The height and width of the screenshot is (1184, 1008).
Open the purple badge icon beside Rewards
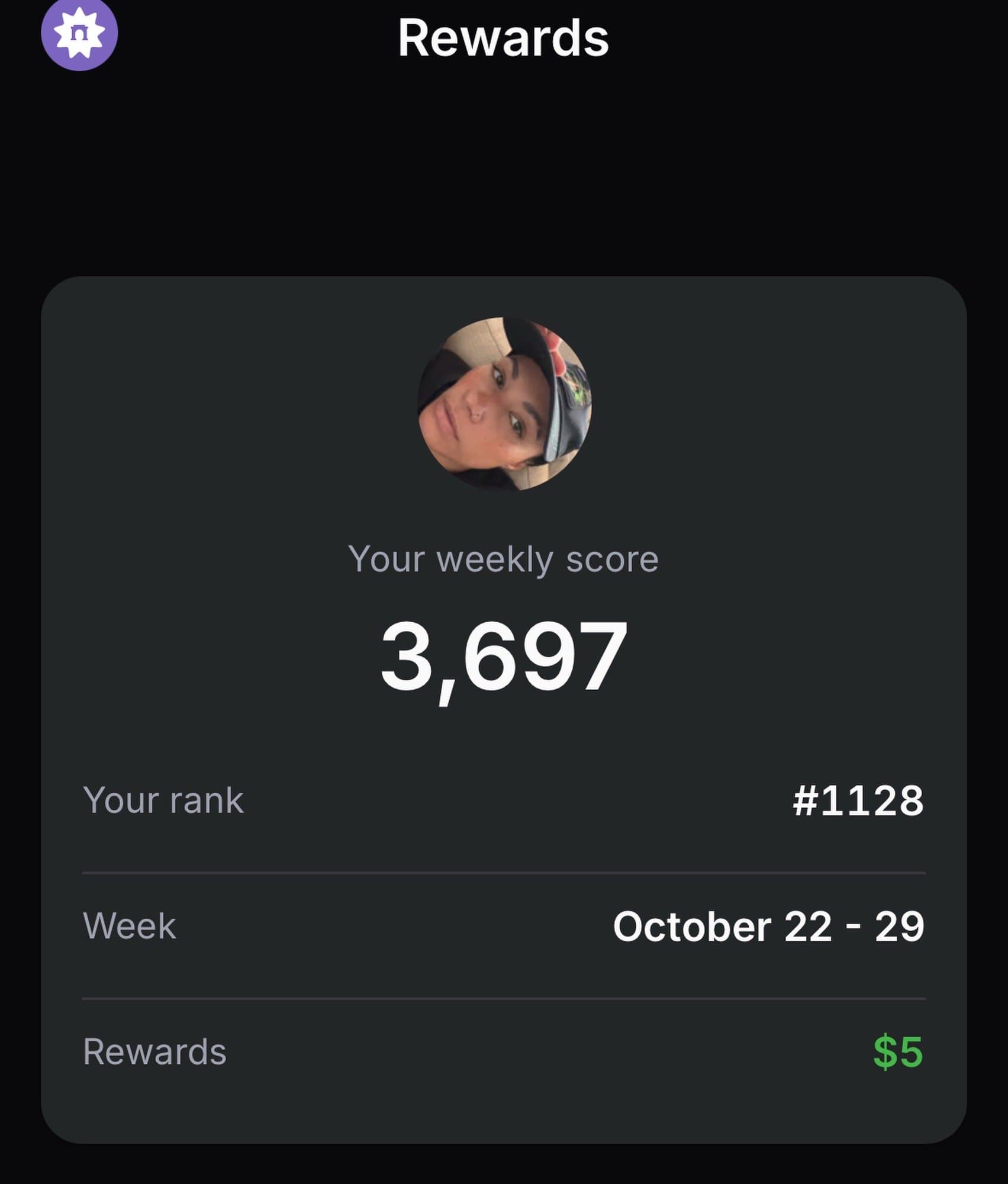click(79, 34)
